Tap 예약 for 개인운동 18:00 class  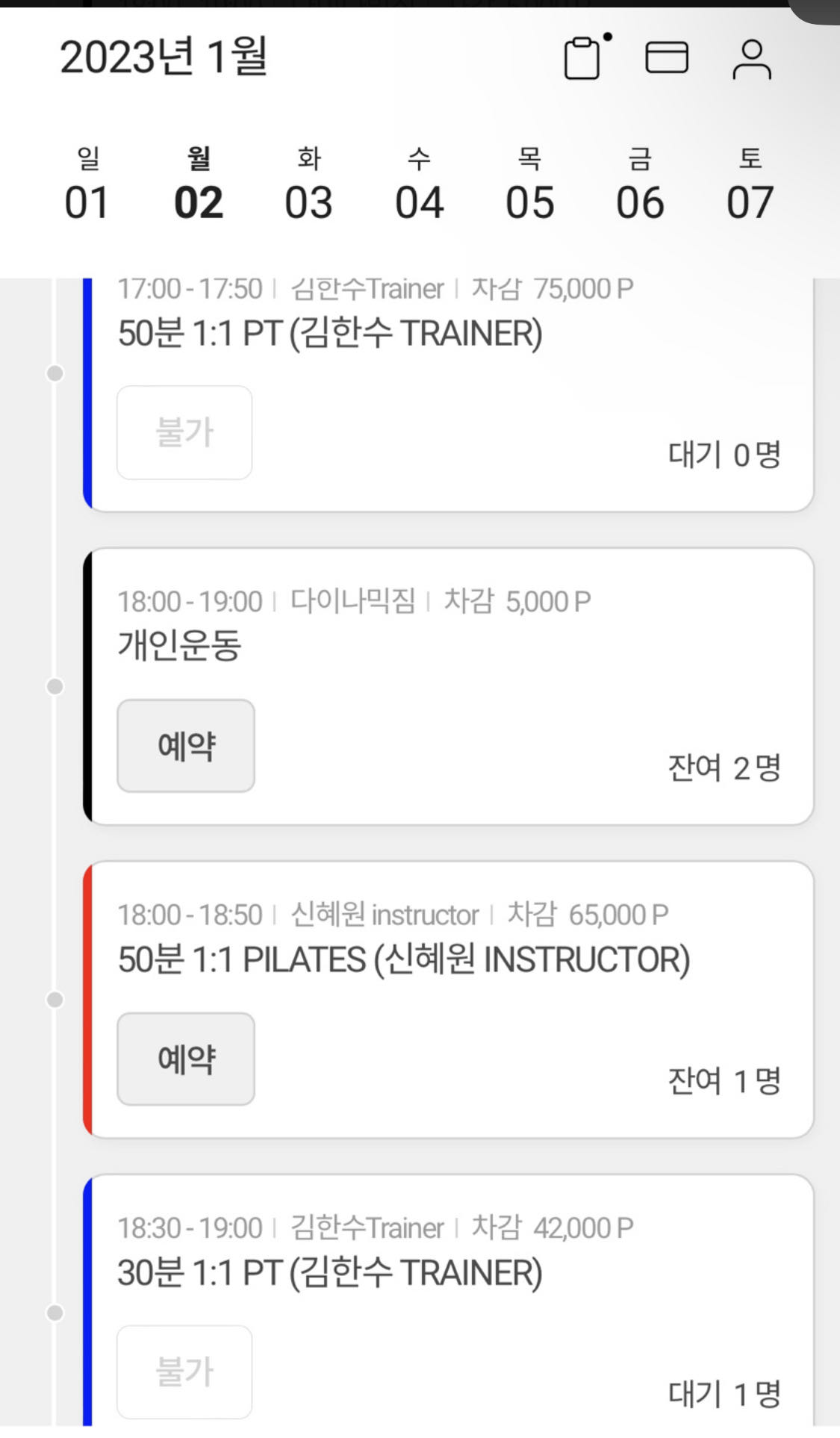tap(186, 746)
